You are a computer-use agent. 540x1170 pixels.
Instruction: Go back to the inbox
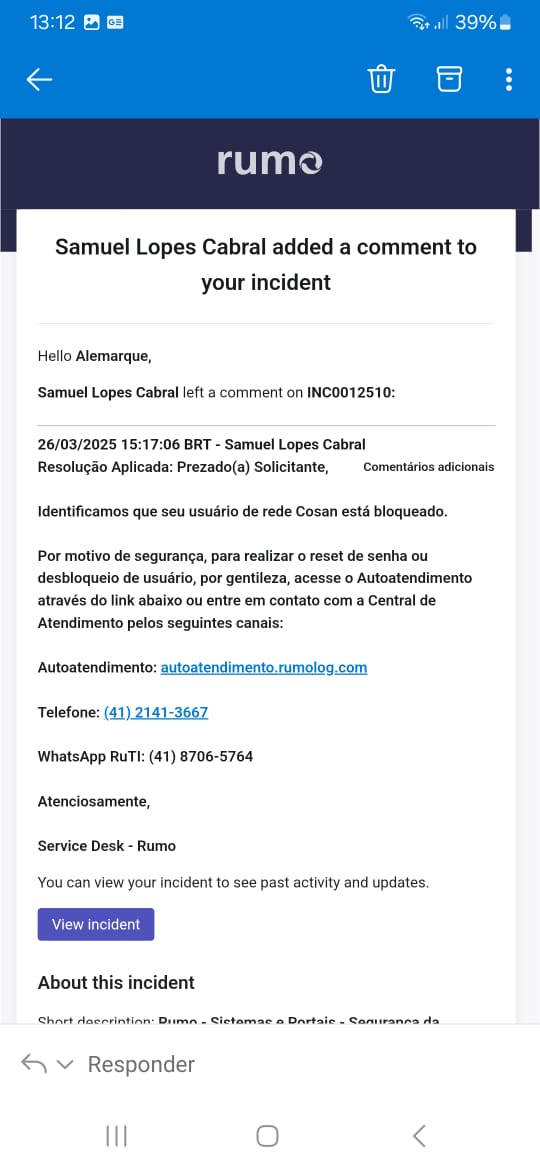(39, 79)
